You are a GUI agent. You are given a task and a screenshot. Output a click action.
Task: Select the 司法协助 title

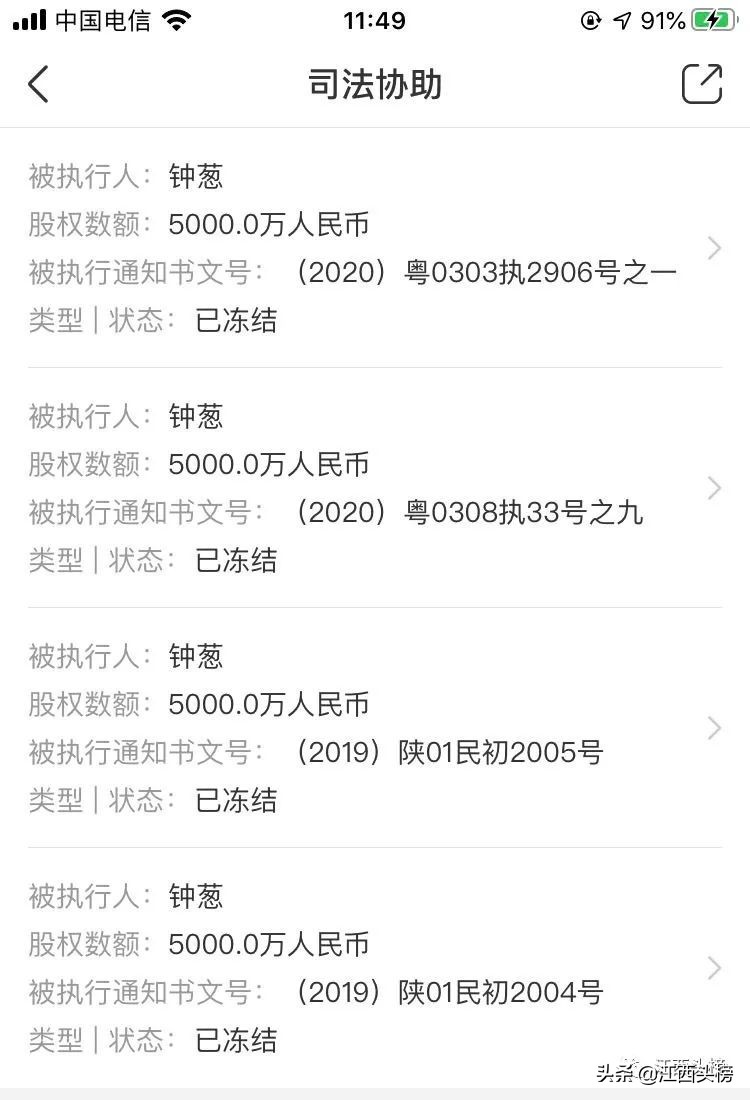tap(374, 84)
